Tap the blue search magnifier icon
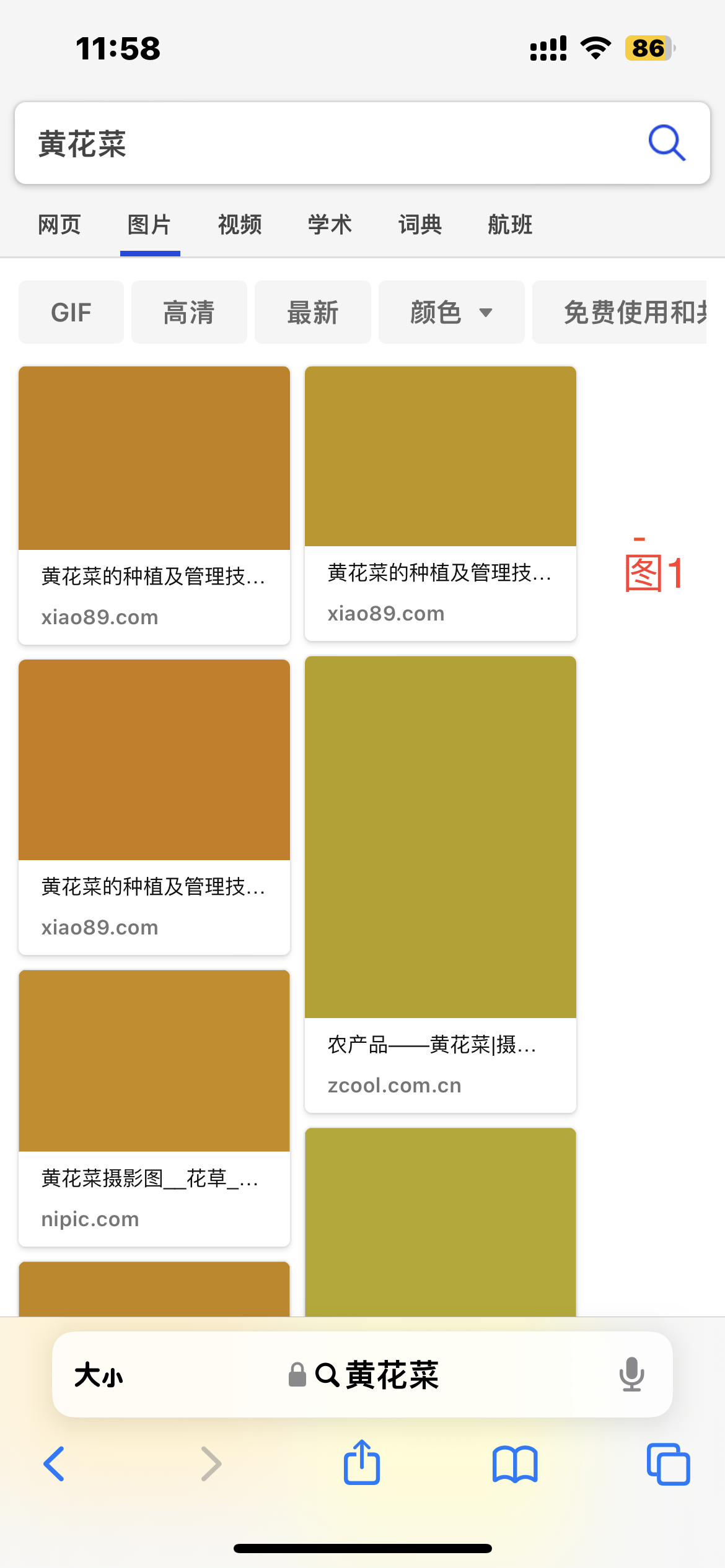The image size is (725, 1568). click(667, 143)
